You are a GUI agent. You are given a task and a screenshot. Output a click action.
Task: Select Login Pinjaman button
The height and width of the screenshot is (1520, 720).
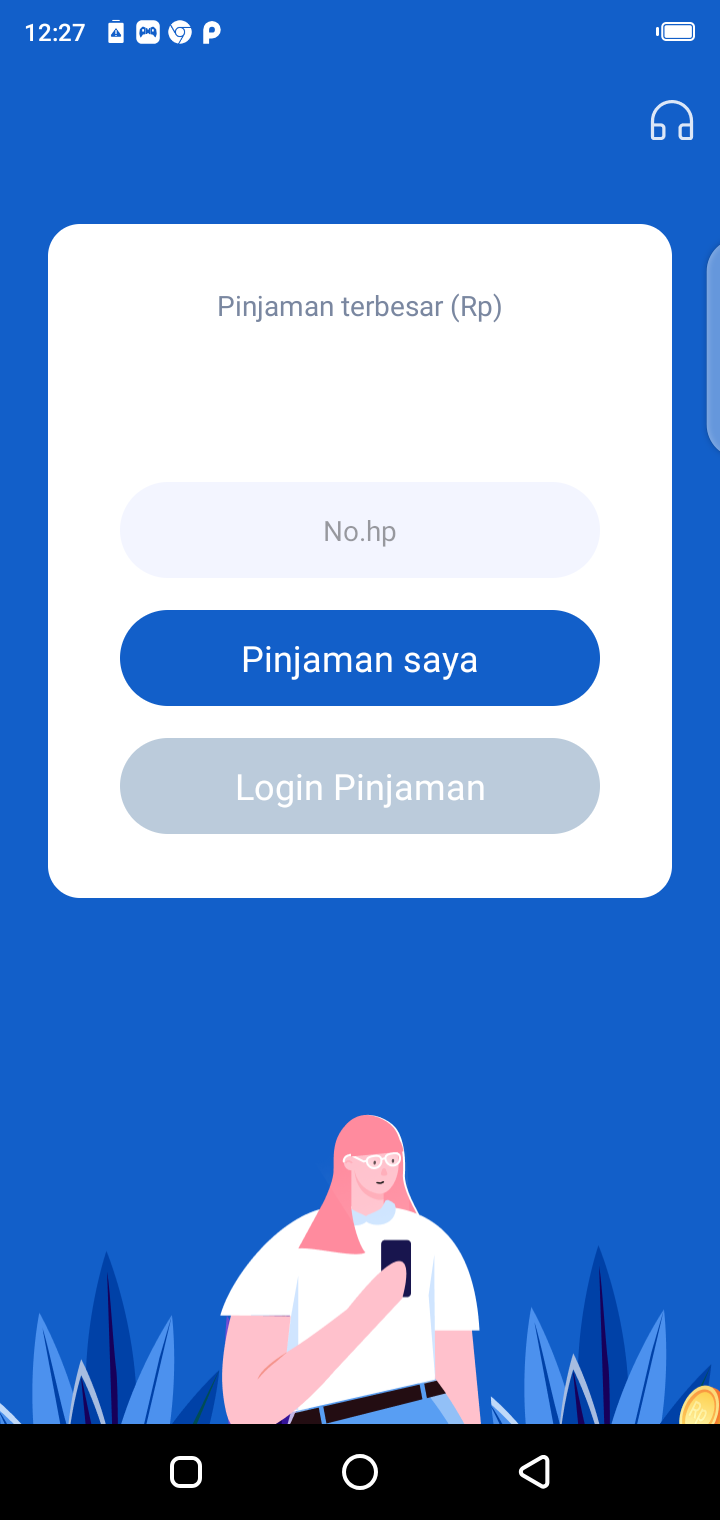[360, 786]
